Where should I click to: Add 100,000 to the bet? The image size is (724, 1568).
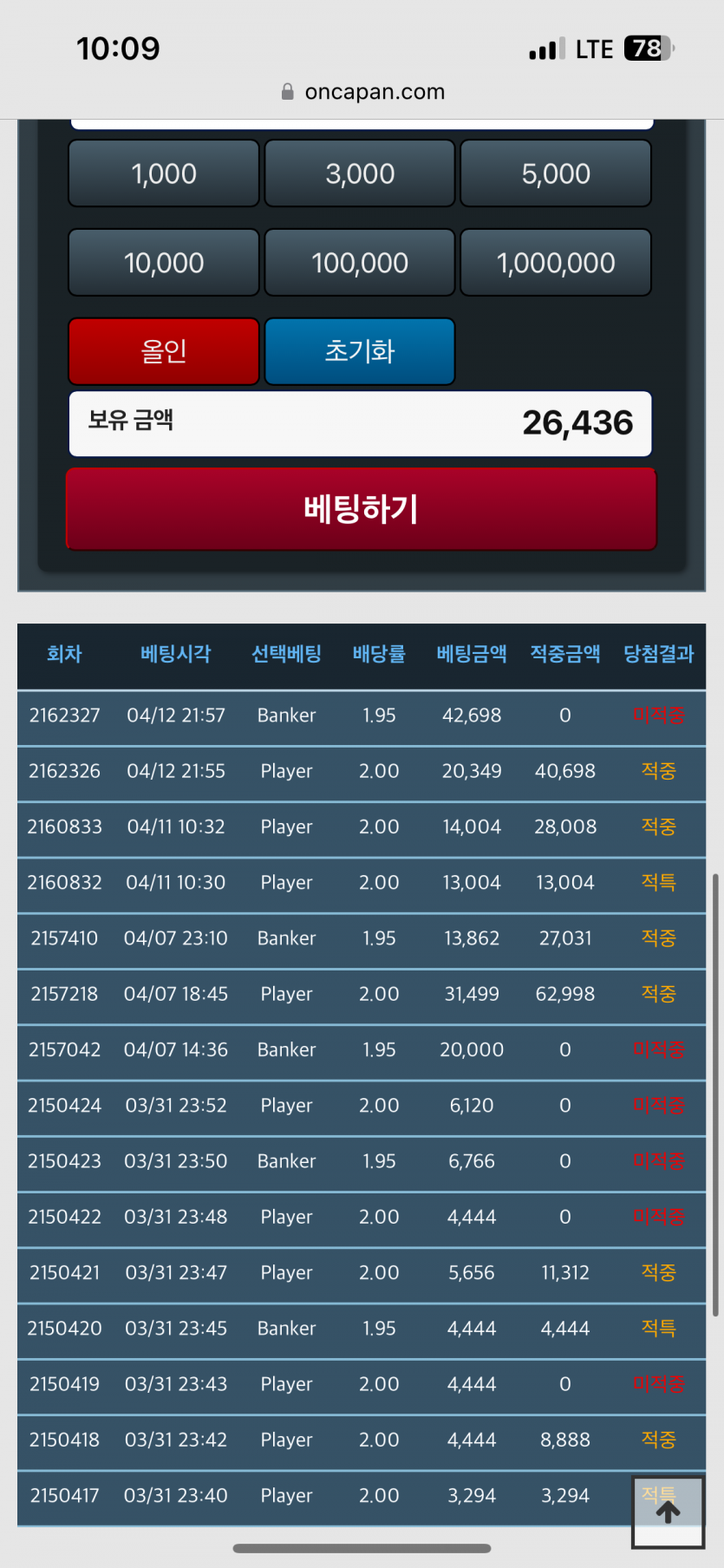click(x=360, y=263)
